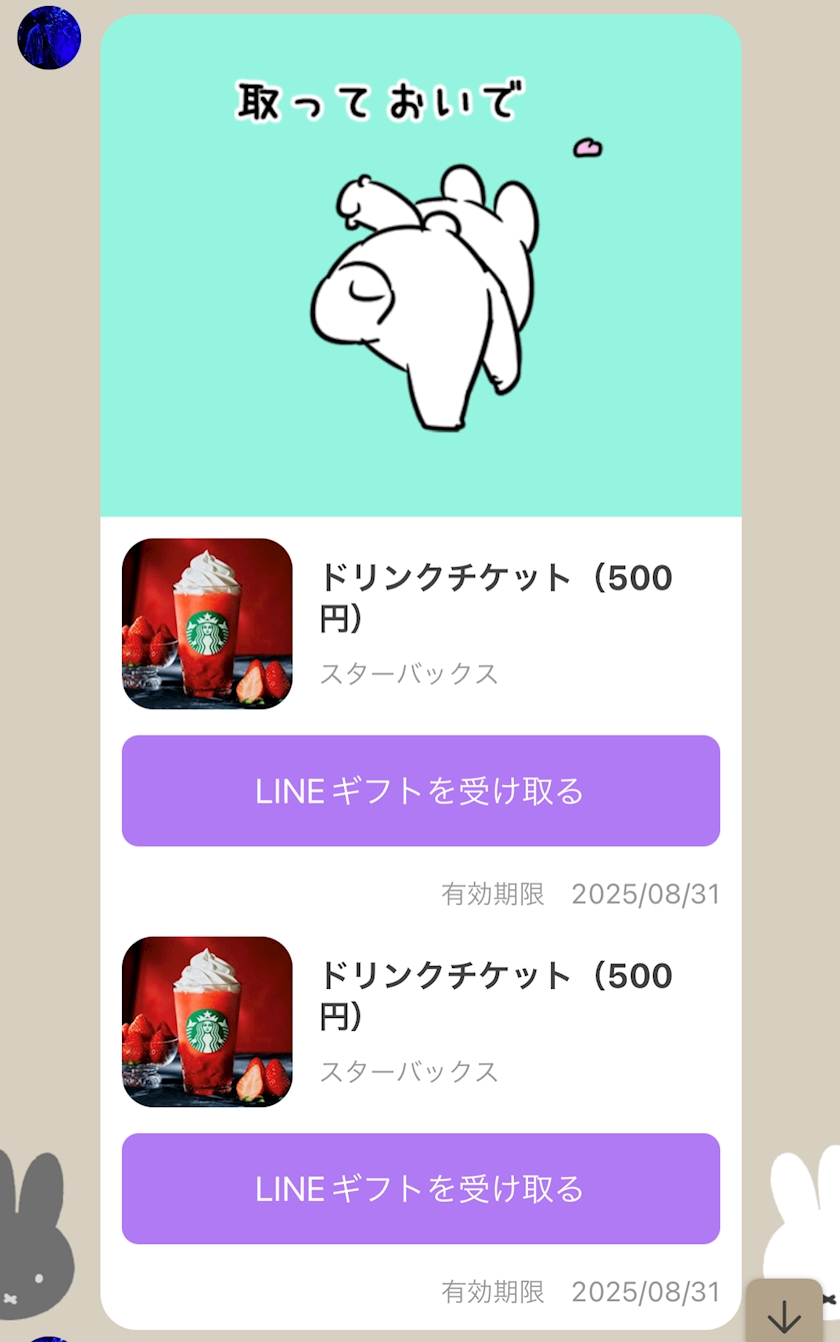The height and width of the screenshot is (1342, 840).
Task: Open the sender's profile avatar
Action: coord(49,37)
